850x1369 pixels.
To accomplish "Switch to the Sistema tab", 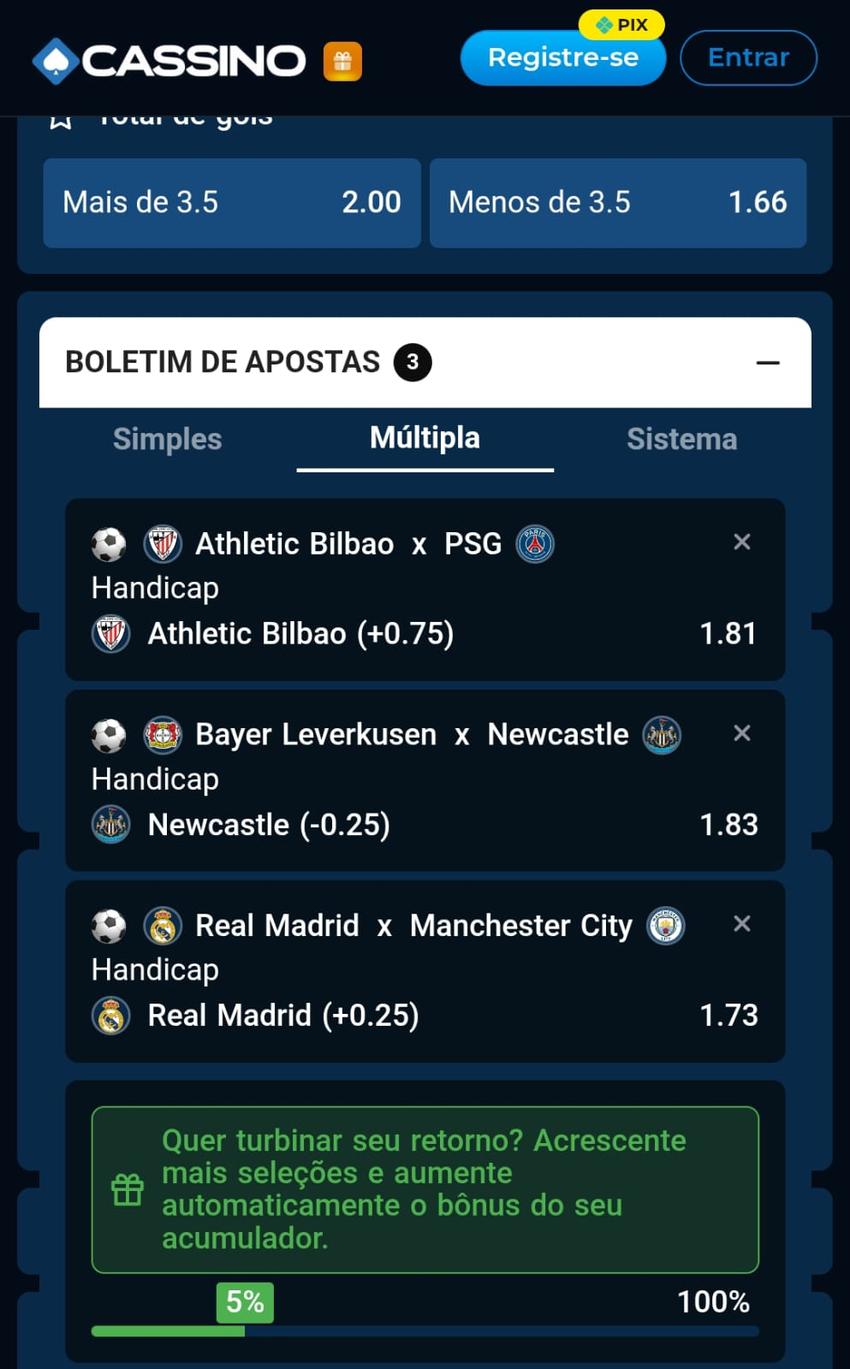I will coord(681,439).
